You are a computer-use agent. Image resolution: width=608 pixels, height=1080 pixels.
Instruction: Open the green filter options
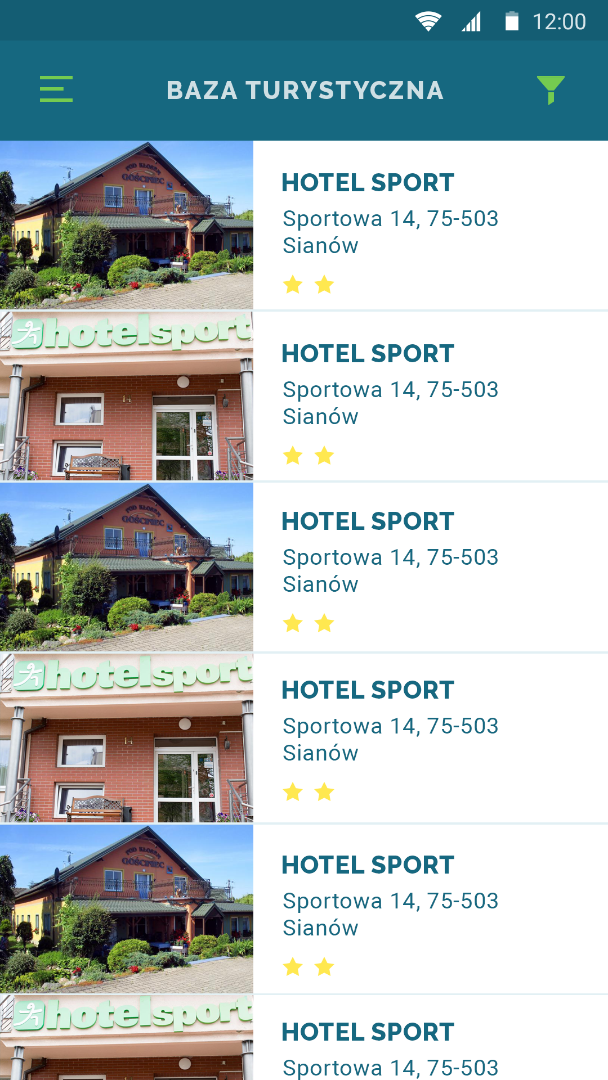tap(550, 90)
